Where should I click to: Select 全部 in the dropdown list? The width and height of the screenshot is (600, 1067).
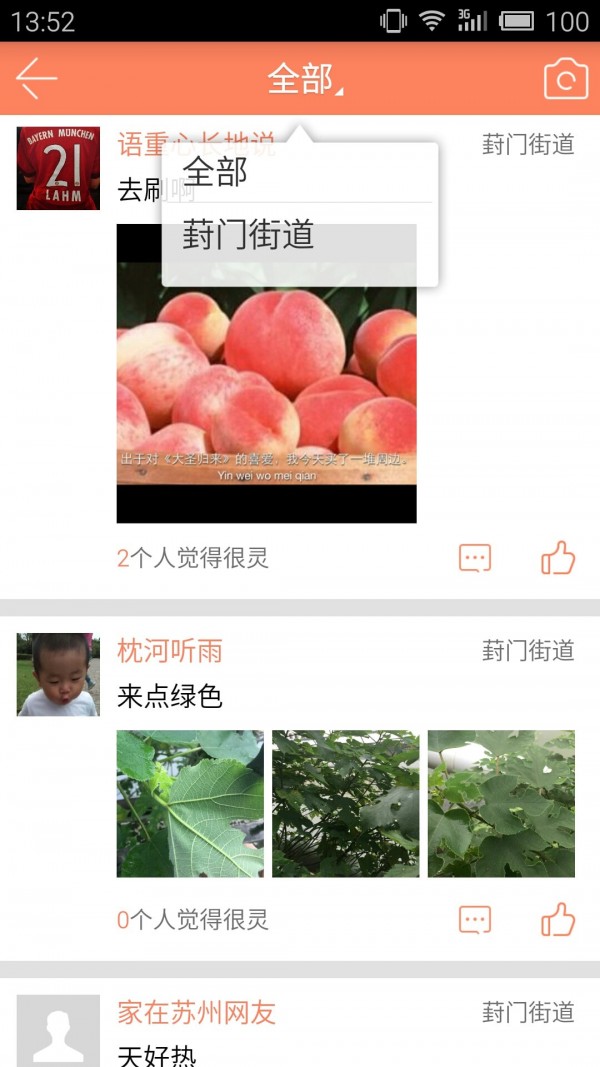(298, 172)
